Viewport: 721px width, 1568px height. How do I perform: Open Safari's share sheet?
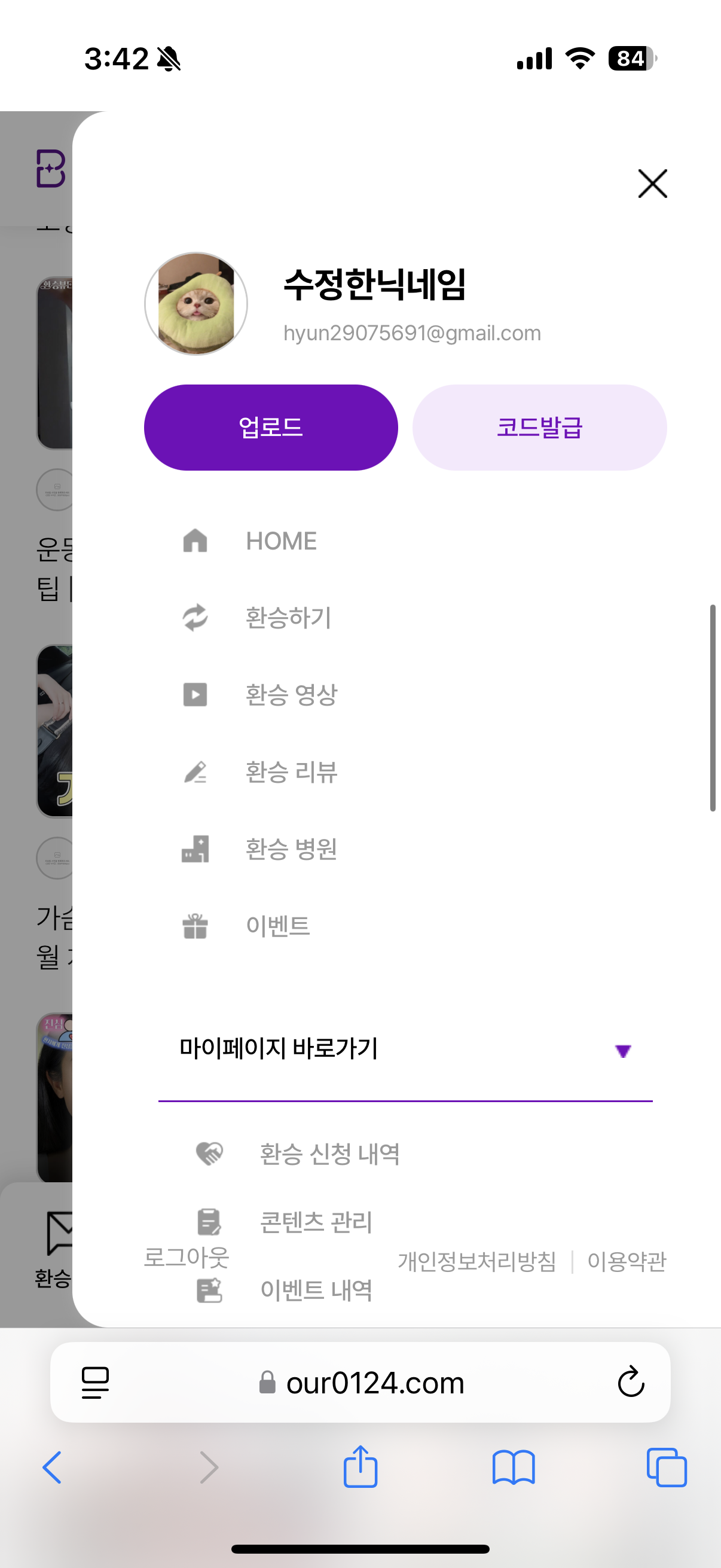tap(360, 1467)
